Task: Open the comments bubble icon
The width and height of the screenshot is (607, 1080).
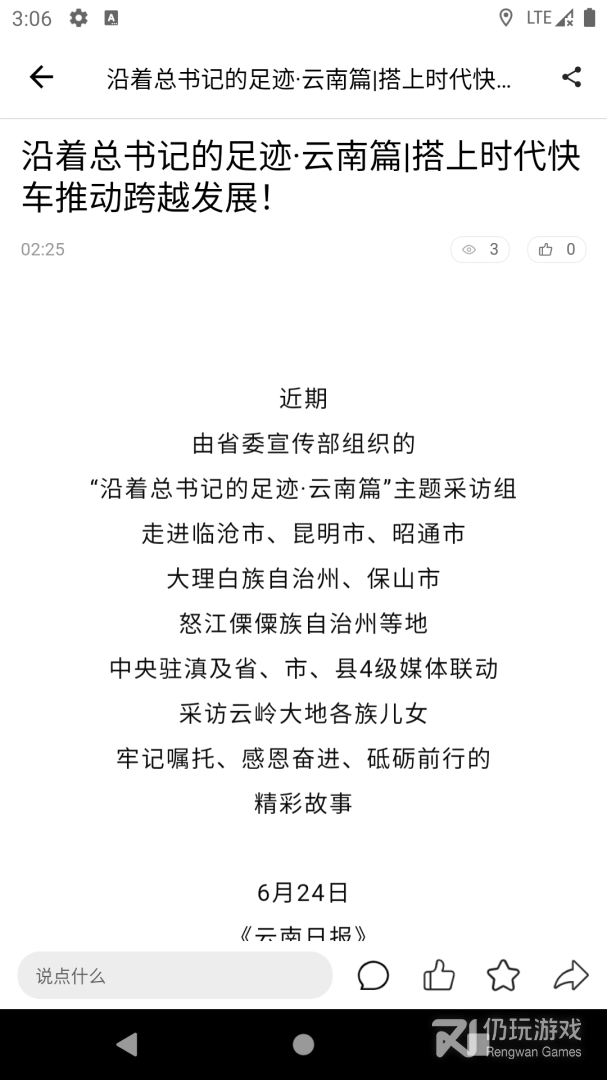Action: tap(373, 975)
